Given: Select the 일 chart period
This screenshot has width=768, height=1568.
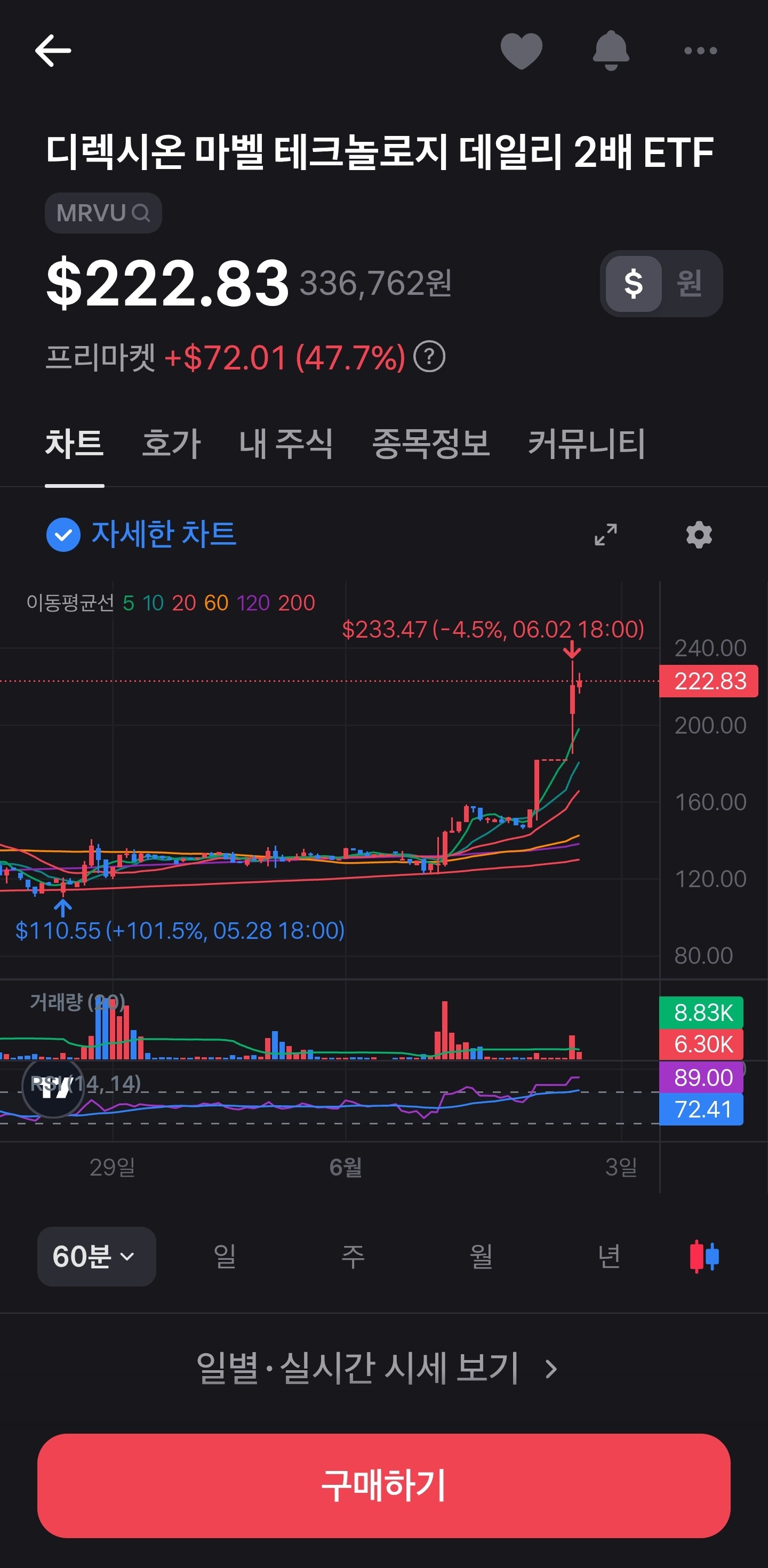Looking at the screenshot, I should click(225, 1256).
